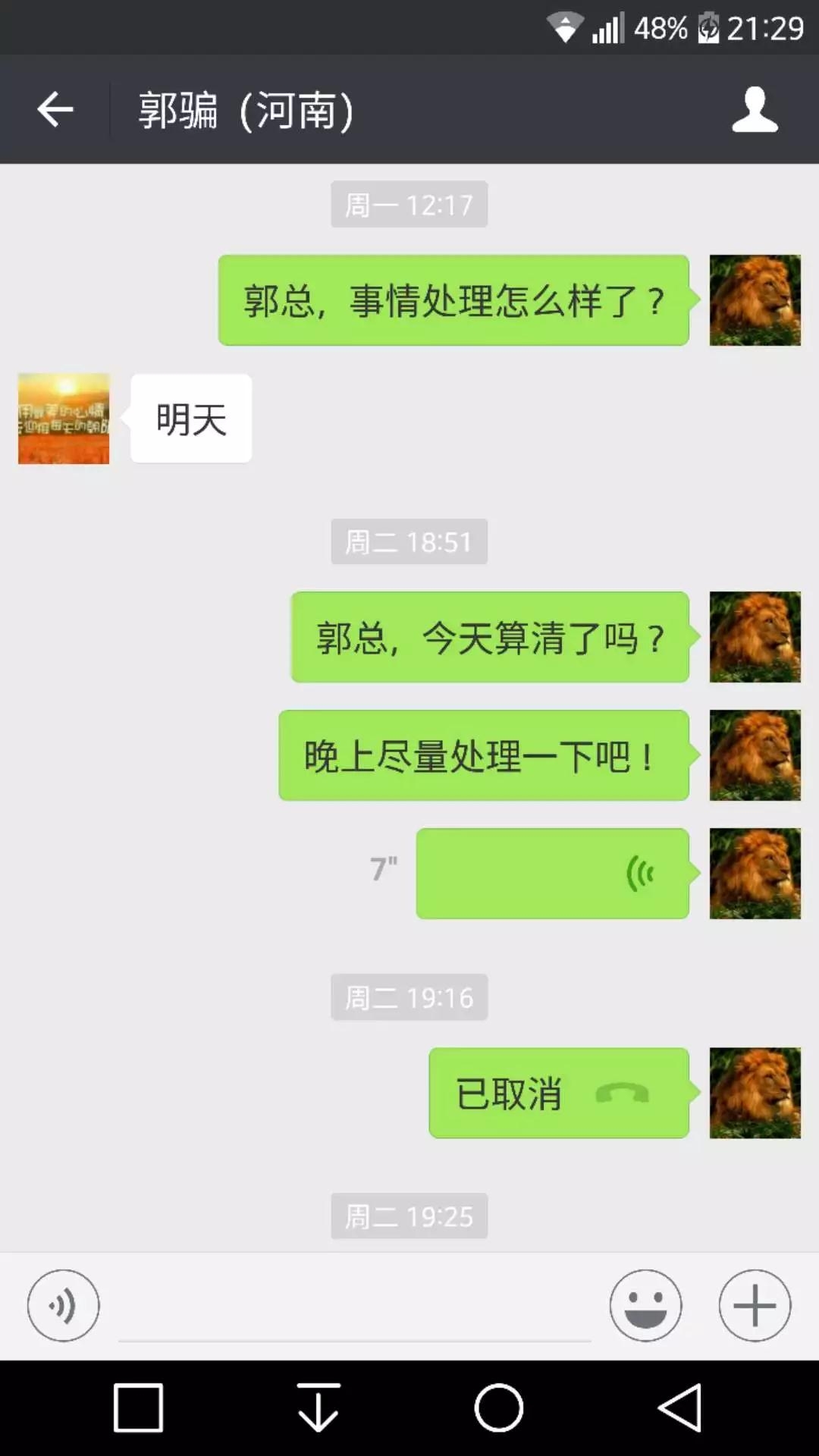Open the plus attachment menu

click(x=755, y=1305)
